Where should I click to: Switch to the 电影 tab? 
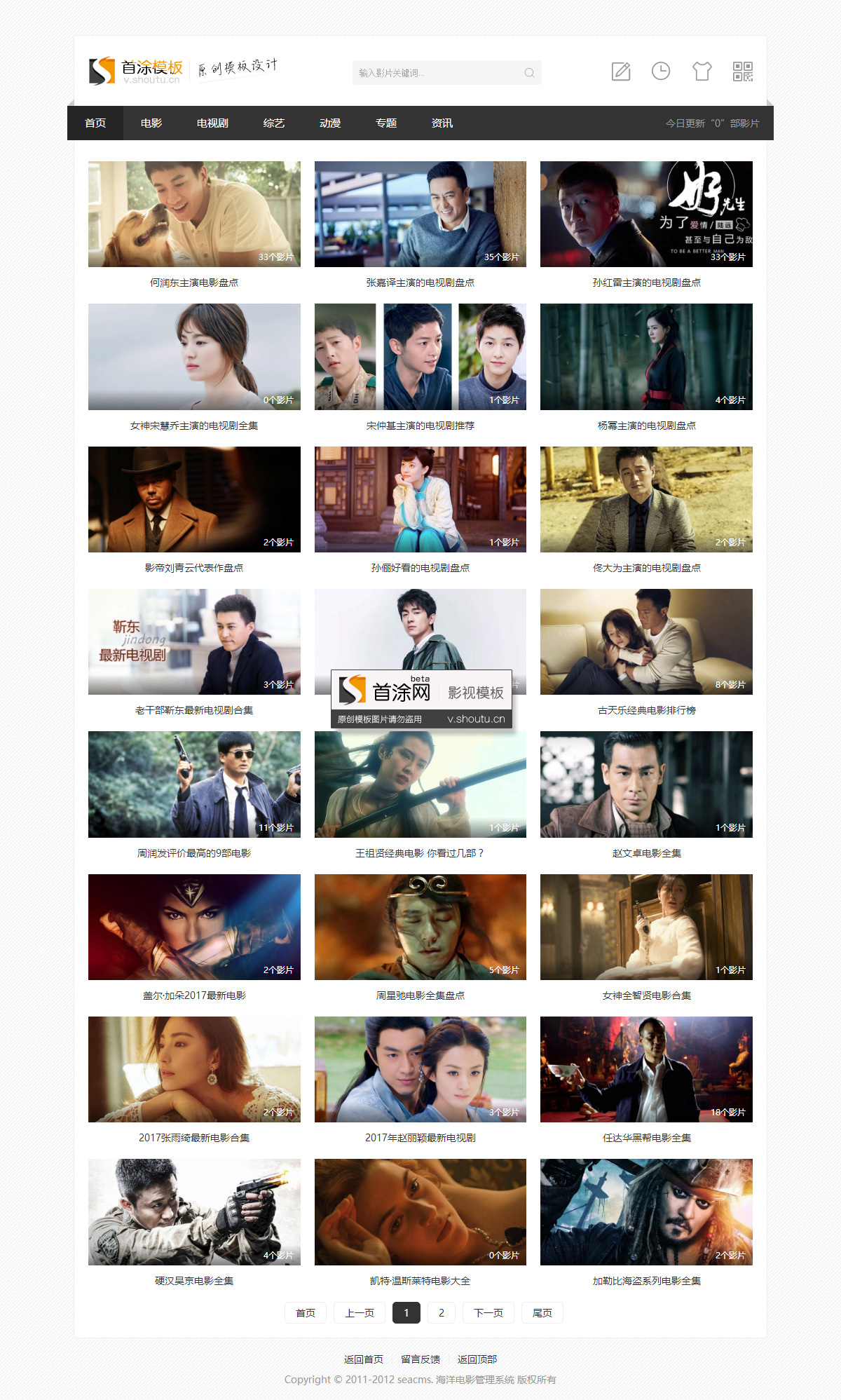coord(151,123)
